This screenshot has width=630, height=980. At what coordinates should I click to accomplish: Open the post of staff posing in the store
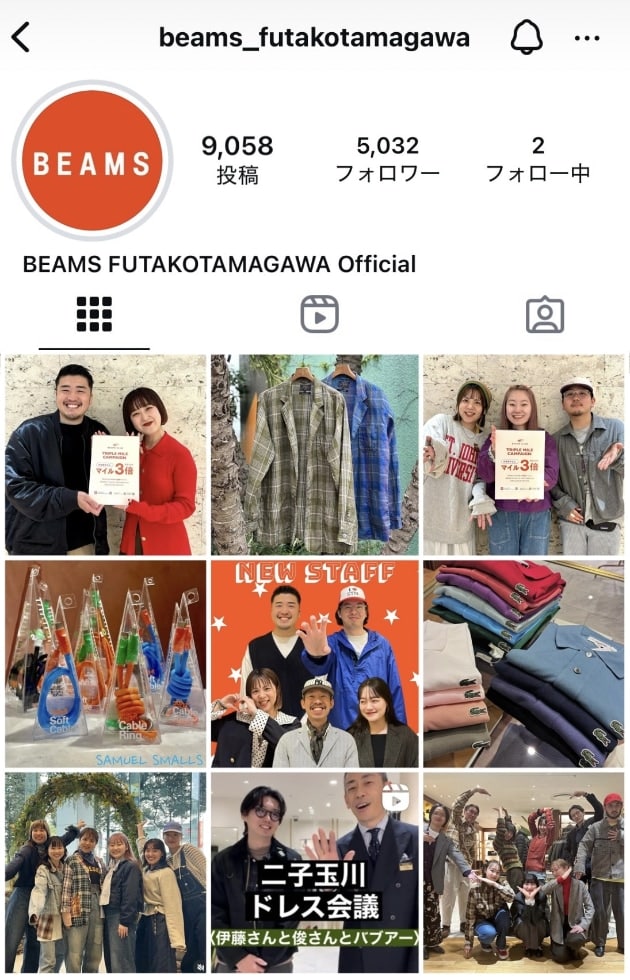pos(524,872)
